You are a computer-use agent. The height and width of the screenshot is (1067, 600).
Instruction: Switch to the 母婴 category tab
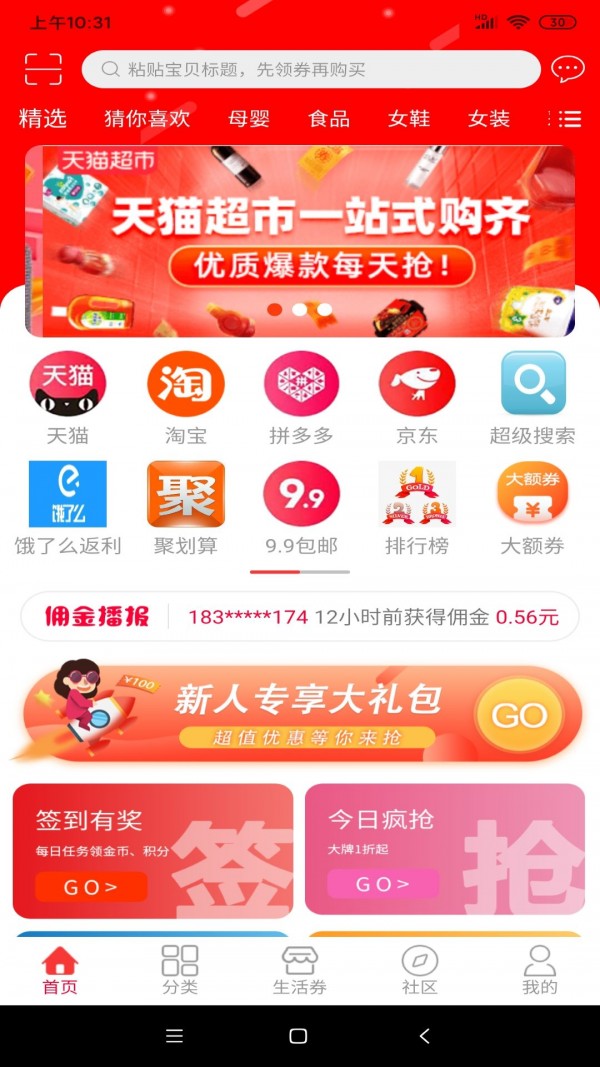coord(249,119)
